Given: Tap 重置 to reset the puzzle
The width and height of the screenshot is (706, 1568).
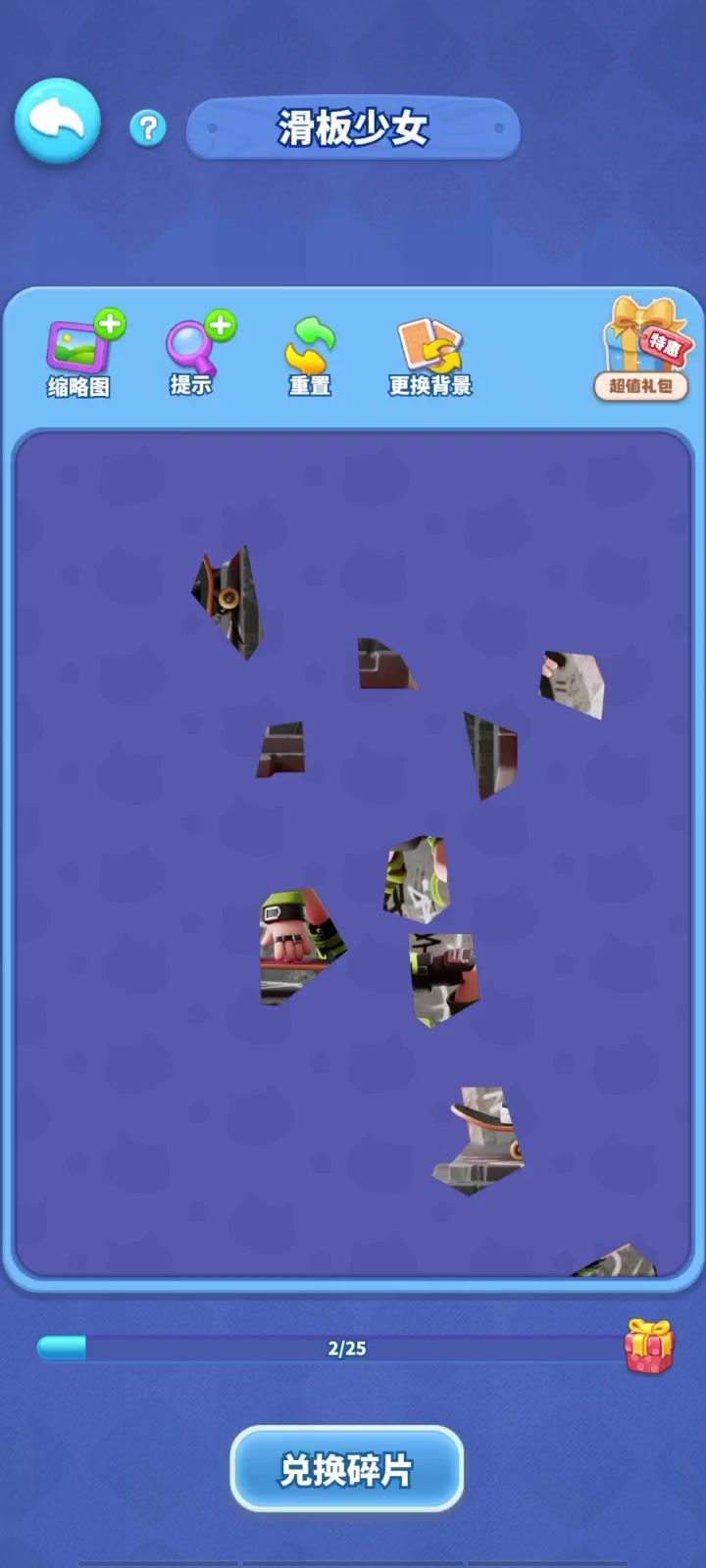Looking at the screenshot, I should click(x=310, y=357).
